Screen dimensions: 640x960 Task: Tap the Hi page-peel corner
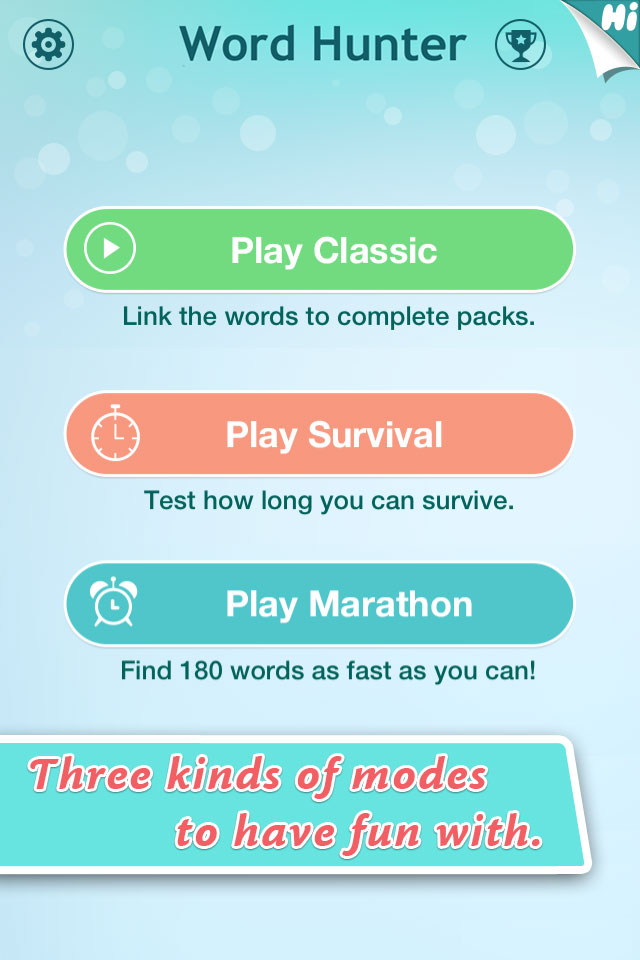point(612,25)
